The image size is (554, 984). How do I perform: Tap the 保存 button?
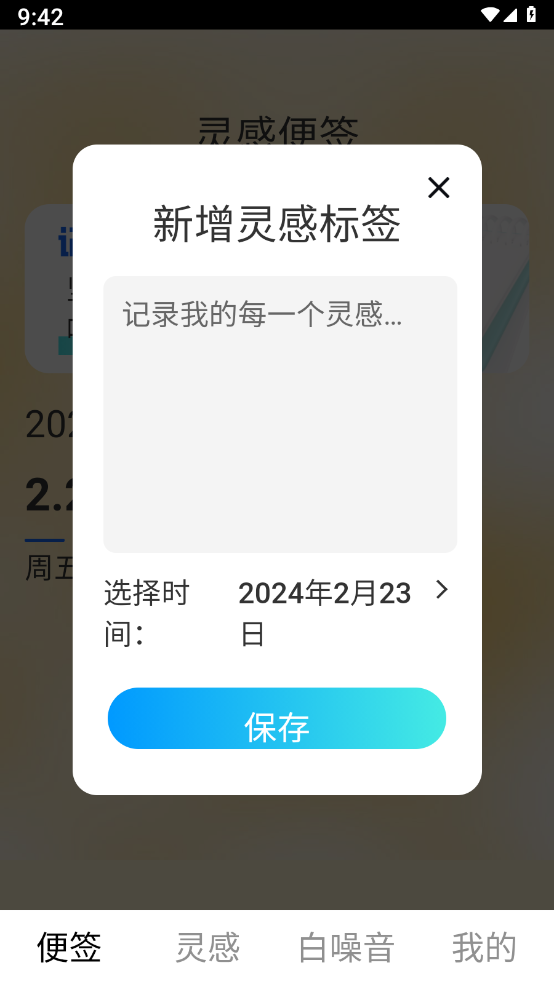pyautogui.click(x=277, y=719)
